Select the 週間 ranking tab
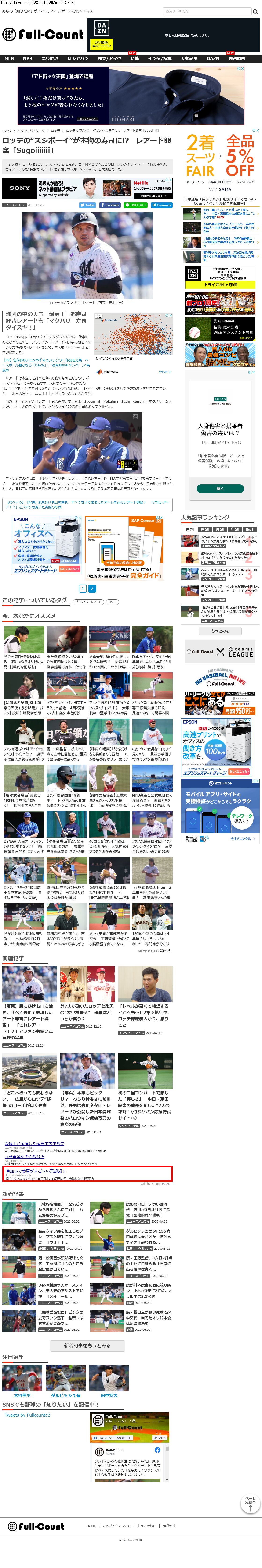Image resolution: width=262 pixels, height=1568 pixels. tap(205, 529)
